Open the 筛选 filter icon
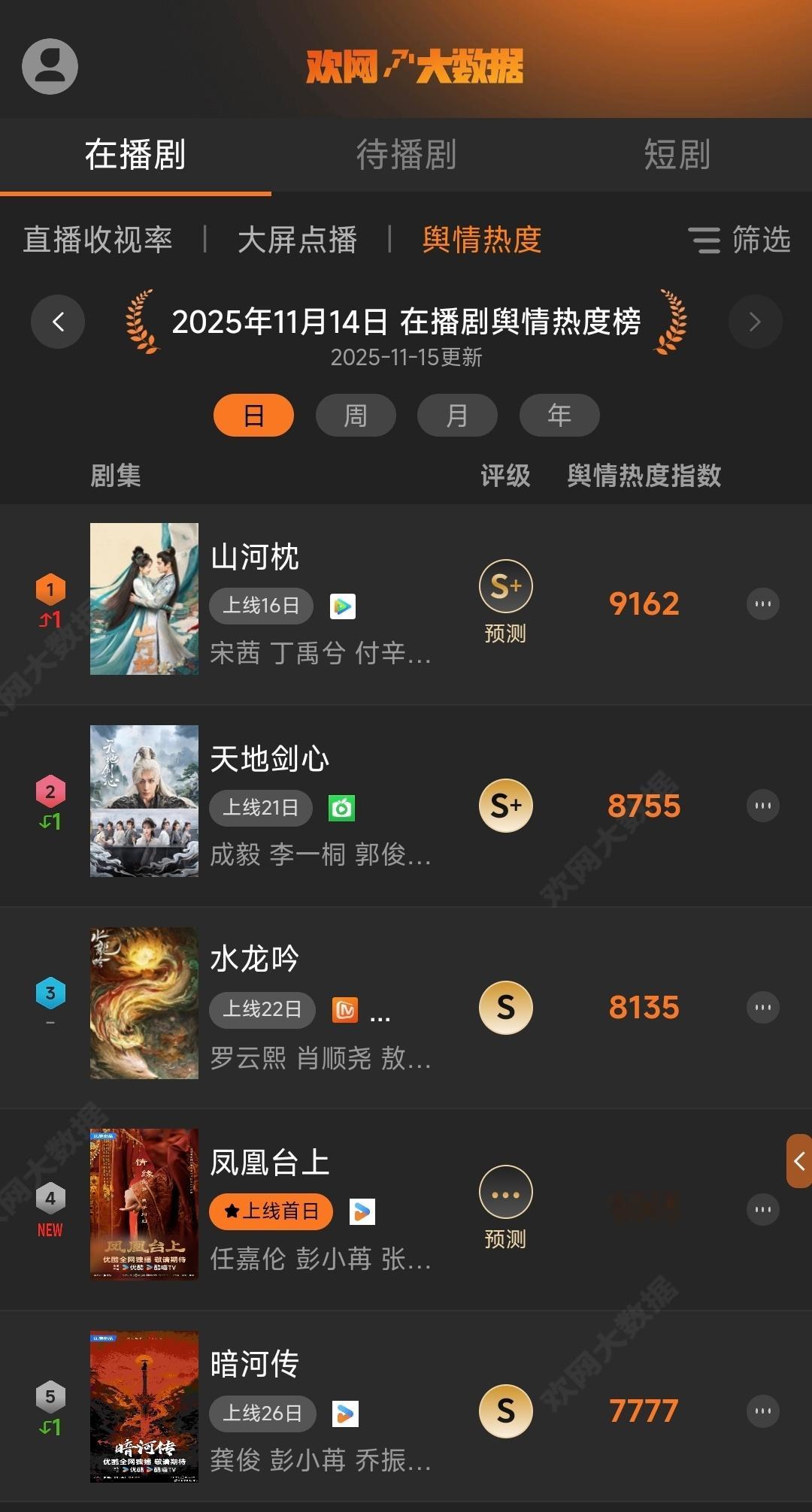This screenshot has width=812, height=1512. pyautogui.click(x=705, y=240)
